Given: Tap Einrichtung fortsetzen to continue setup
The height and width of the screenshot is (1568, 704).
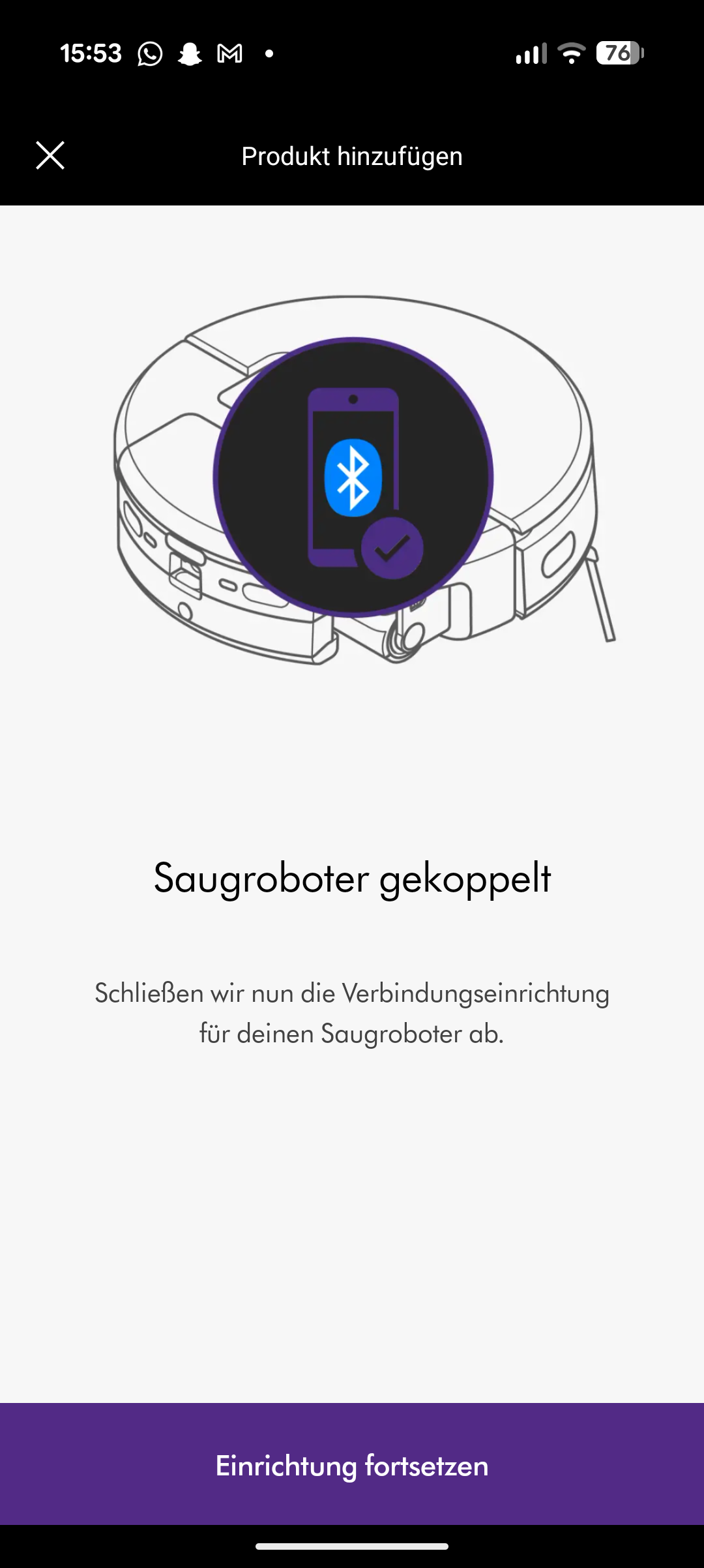Looking at the screenshot, I should click(352, 1465).
